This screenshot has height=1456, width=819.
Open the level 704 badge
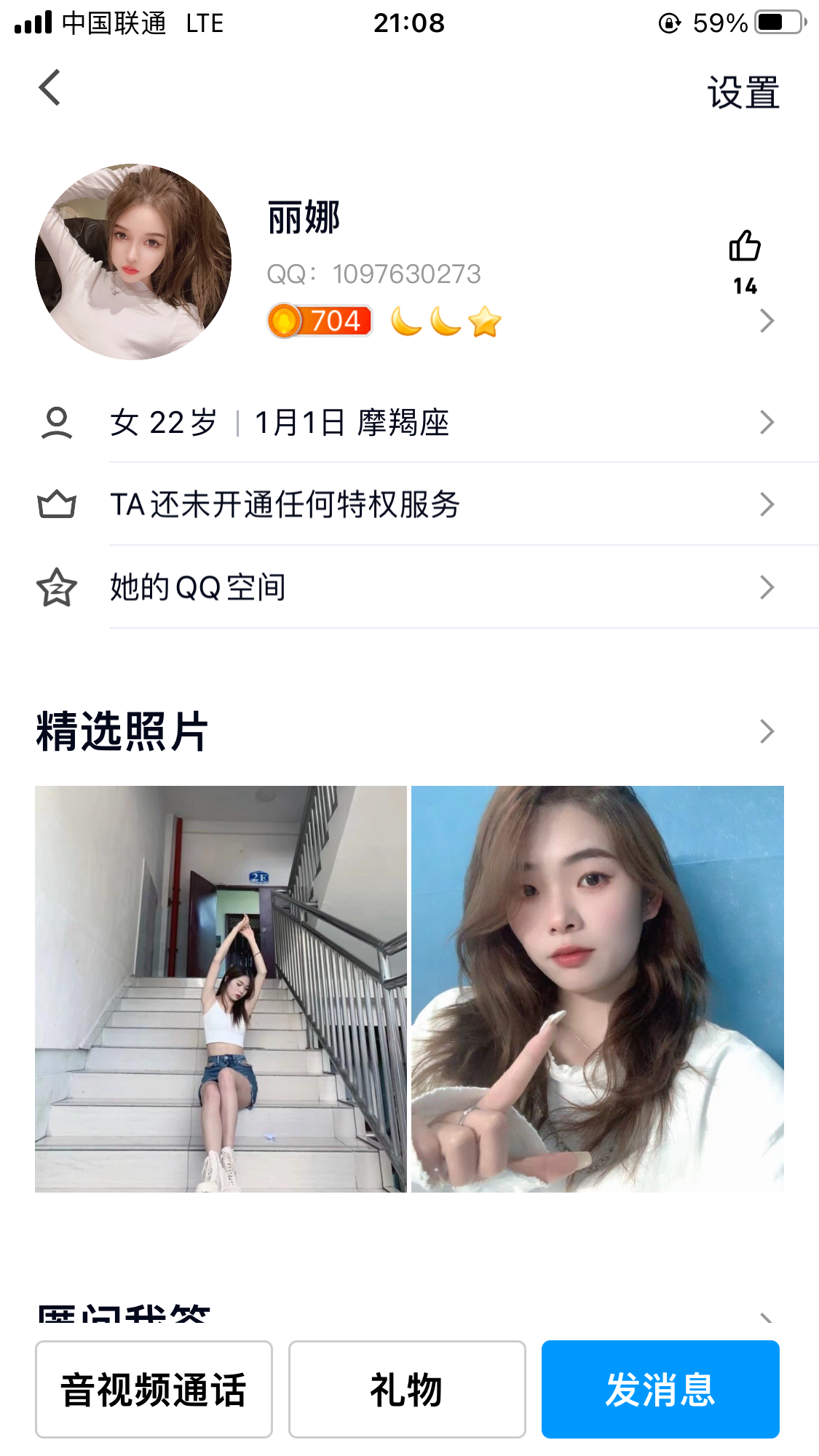click(x=320, y=321)
